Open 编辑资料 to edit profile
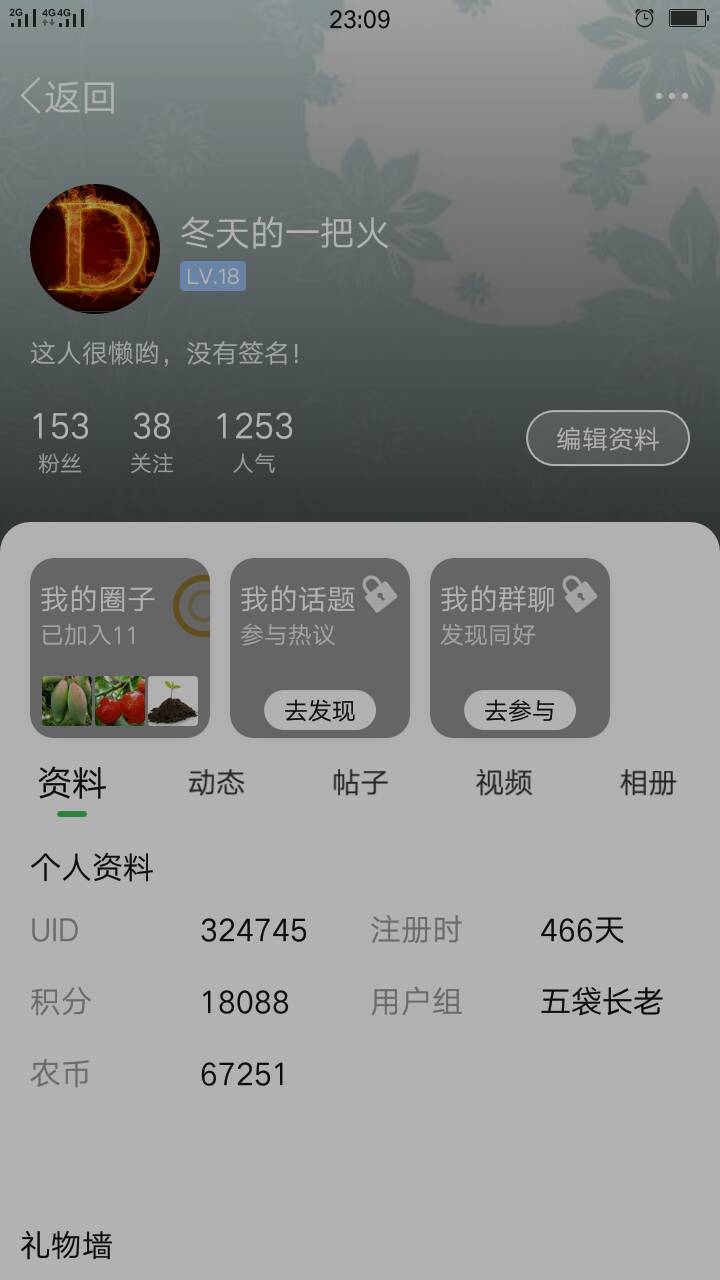Screen dimensions: 720x1280 608,438
